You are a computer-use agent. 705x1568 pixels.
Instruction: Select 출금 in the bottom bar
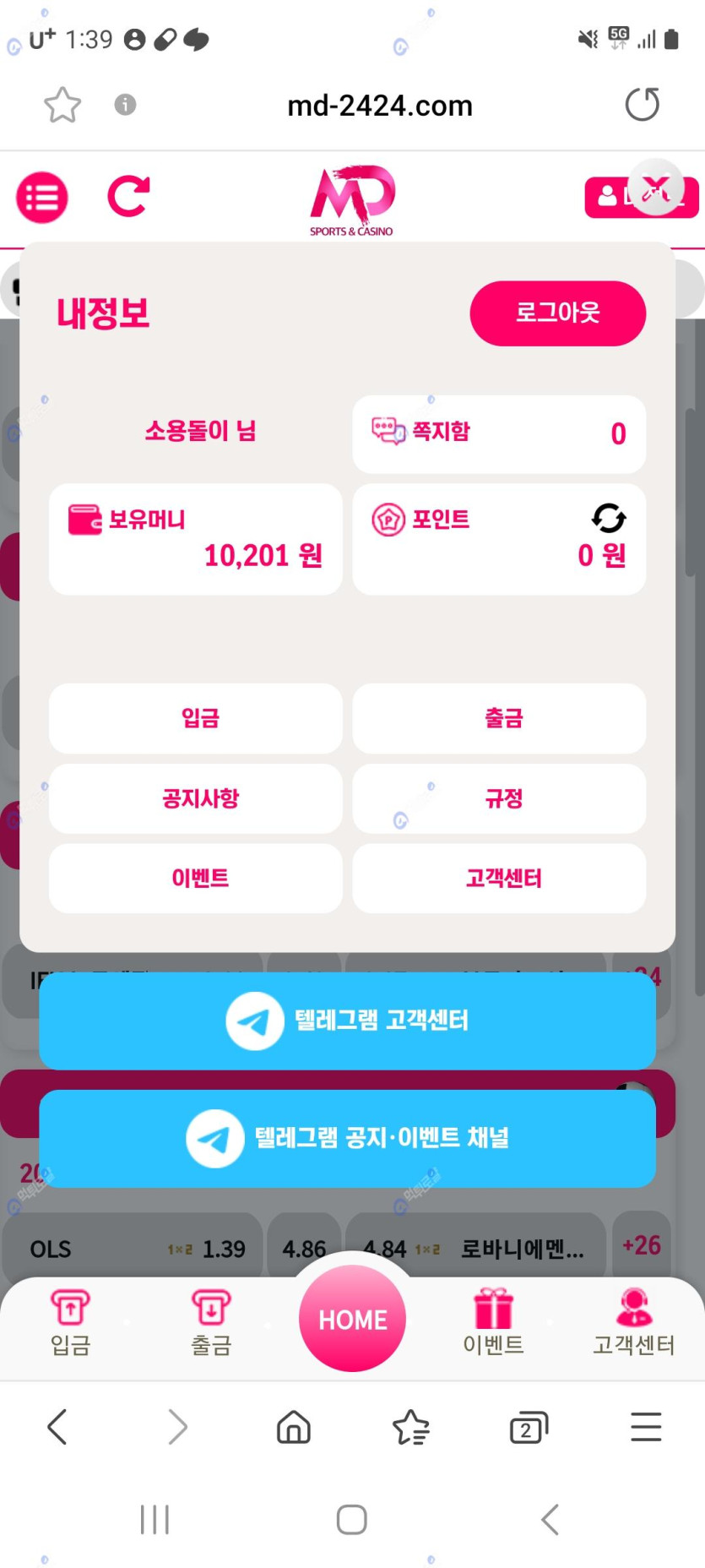(211, 1322)
